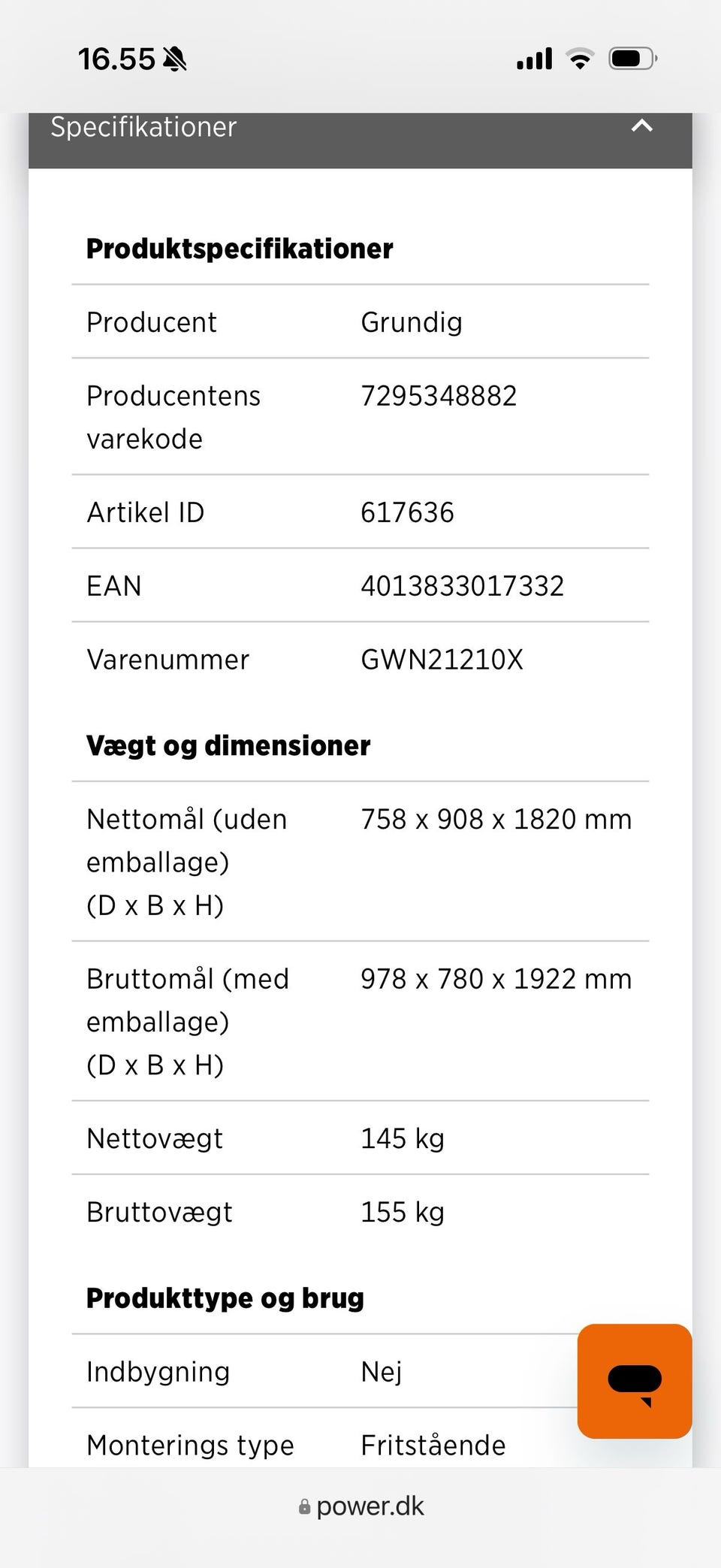Open the orange chat support button
Image resolution: width=721 pixels, height=1568 pixels.
(x=634, y=1381)
